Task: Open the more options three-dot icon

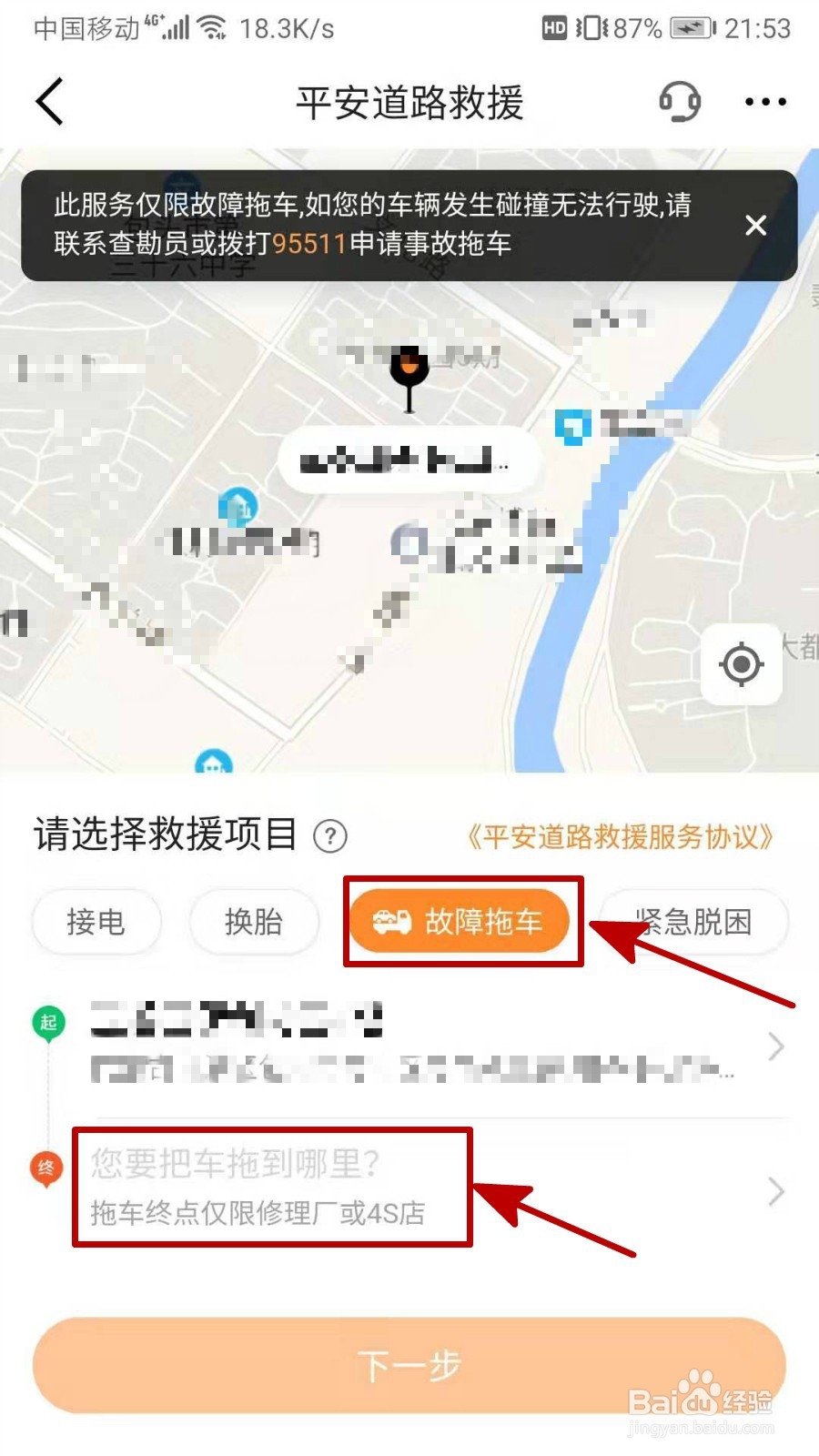Action: click(x=764, y=102)
